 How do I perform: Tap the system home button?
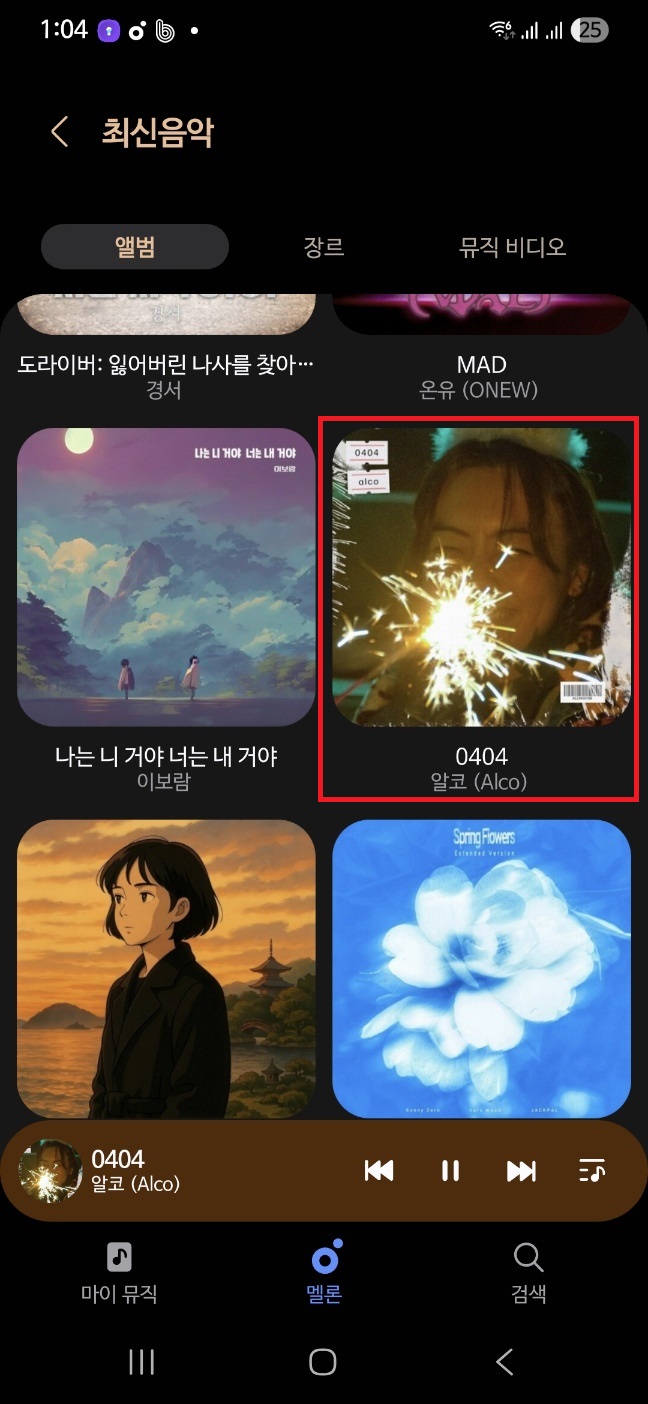coord(323,1361)
